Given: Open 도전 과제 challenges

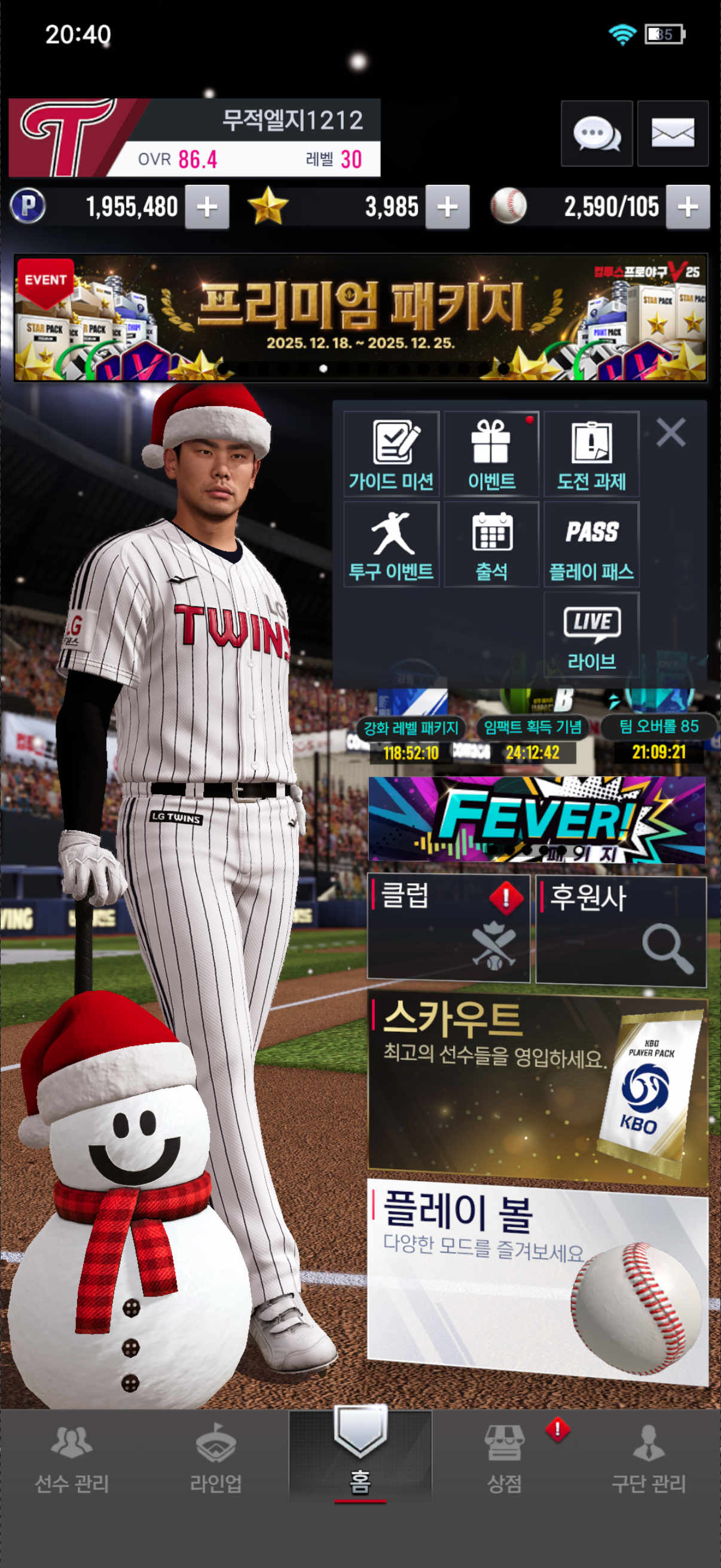Looking at the screenshot, I should click(591, 453).
